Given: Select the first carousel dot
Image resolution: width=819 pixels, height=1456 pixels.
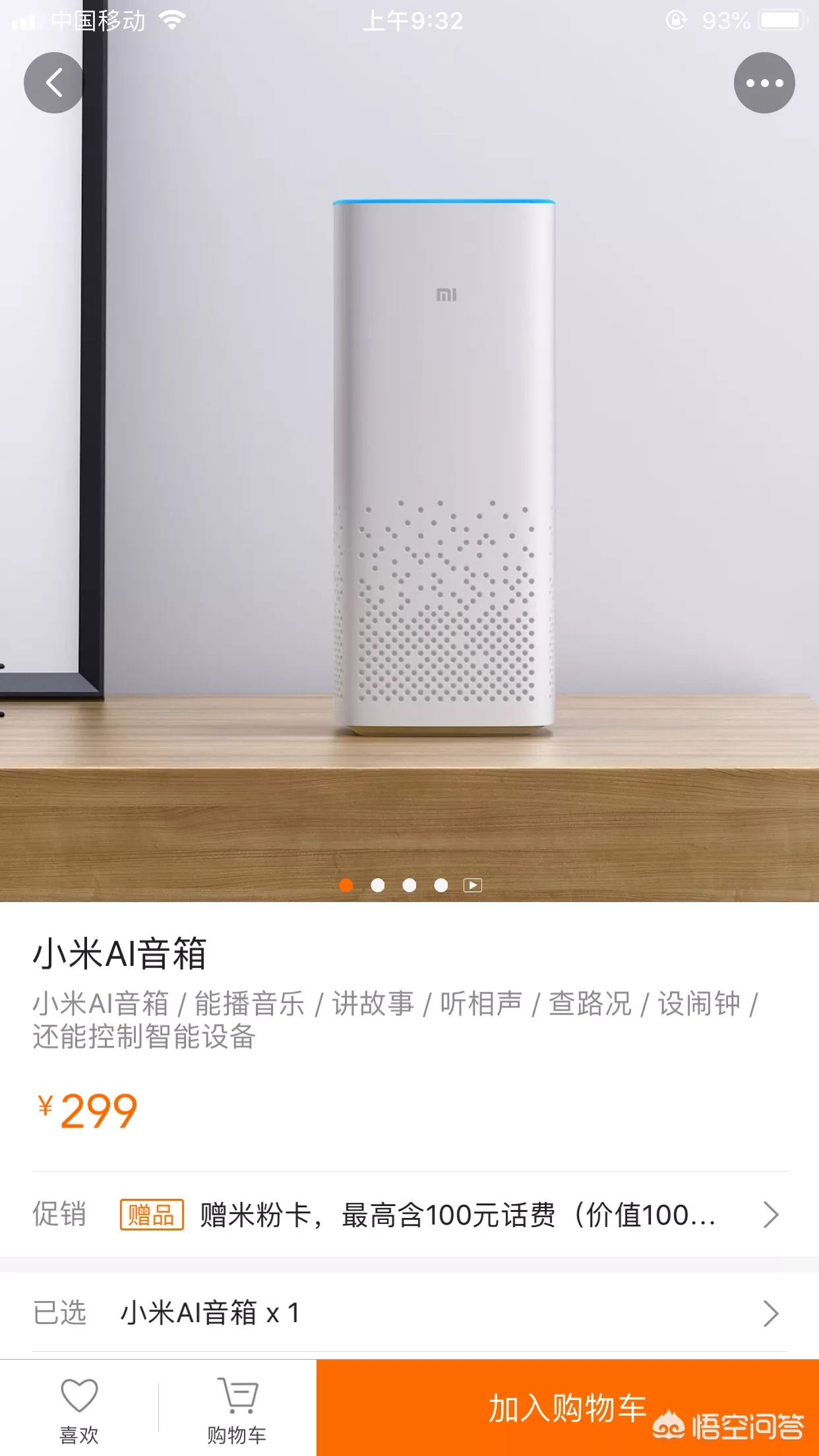Looking at the screenshot, I should (x=346, y=886).
